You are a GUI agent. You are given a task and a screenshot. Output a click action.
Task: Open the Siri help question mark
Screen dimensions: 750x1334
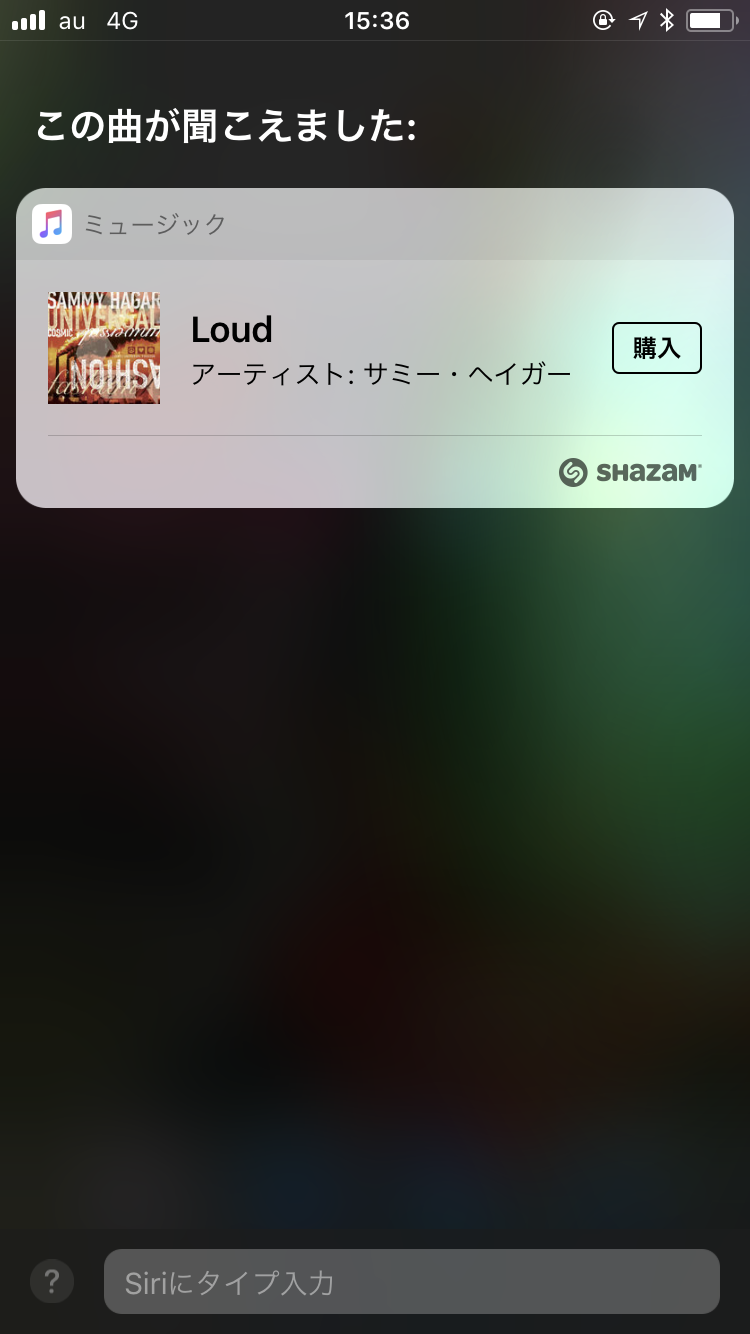pyautogui.click(x=52, y=1281)
